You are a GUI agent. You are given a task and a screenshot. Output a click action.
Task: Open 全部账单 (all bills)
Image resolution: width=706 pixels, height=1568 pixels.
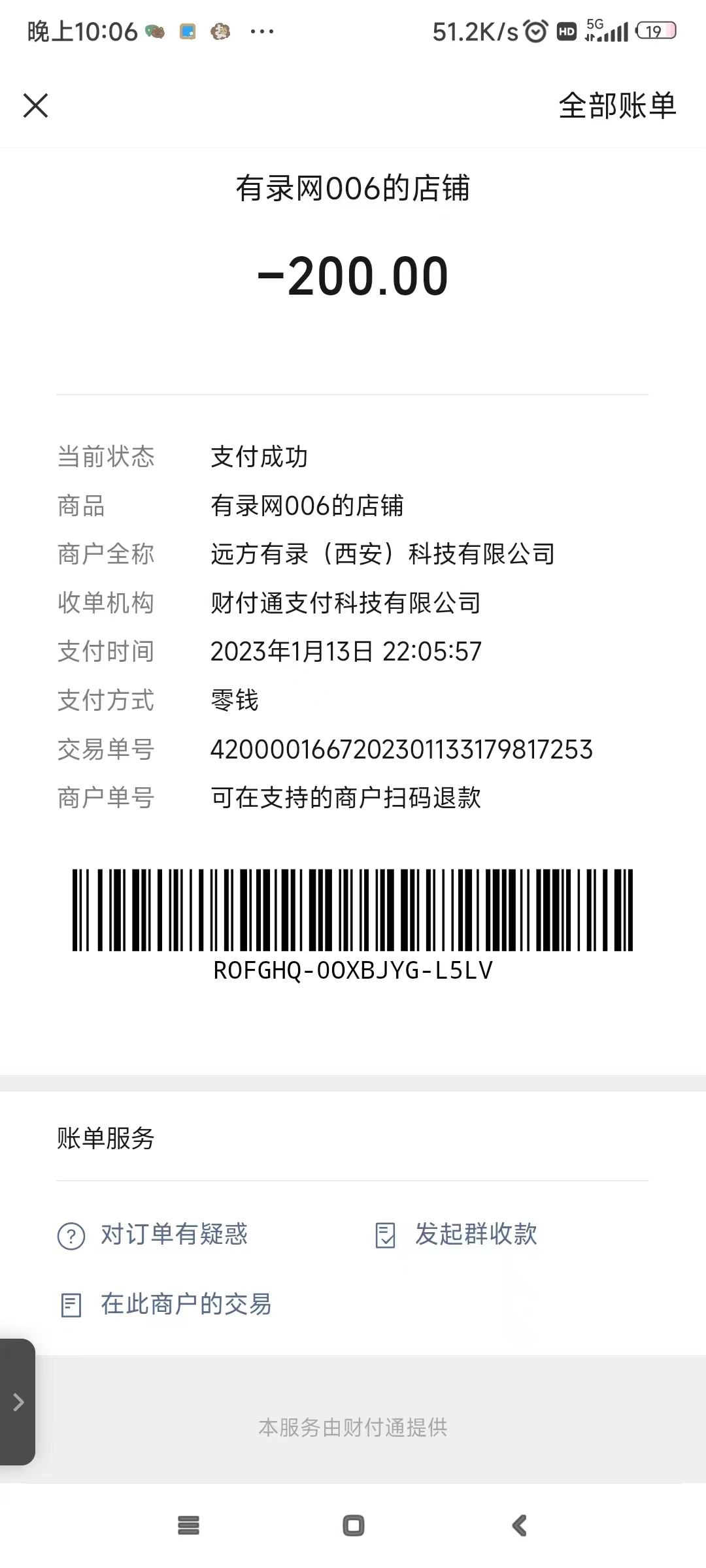616,105
